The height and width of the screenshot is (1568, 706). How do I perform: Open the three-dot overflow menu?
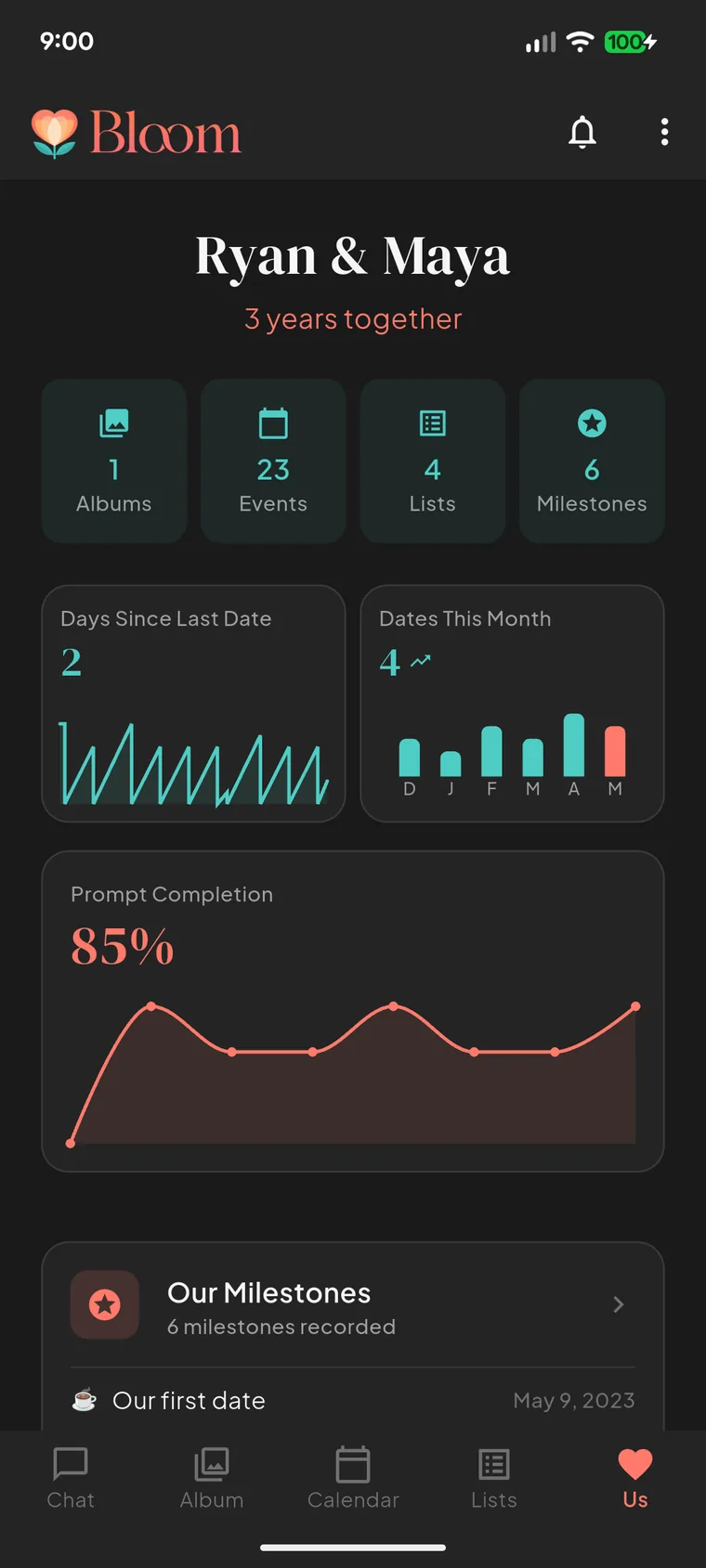[664, 132]
